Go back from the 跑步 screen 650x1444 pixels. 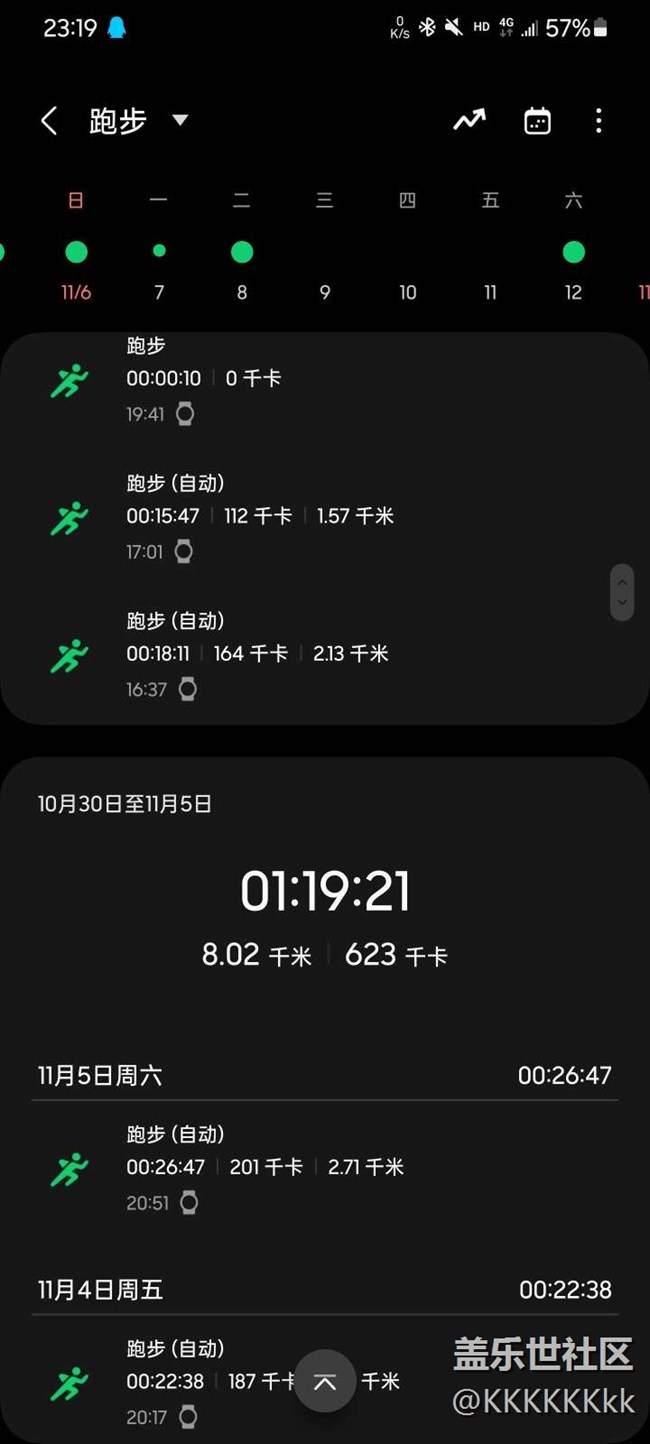48,121
